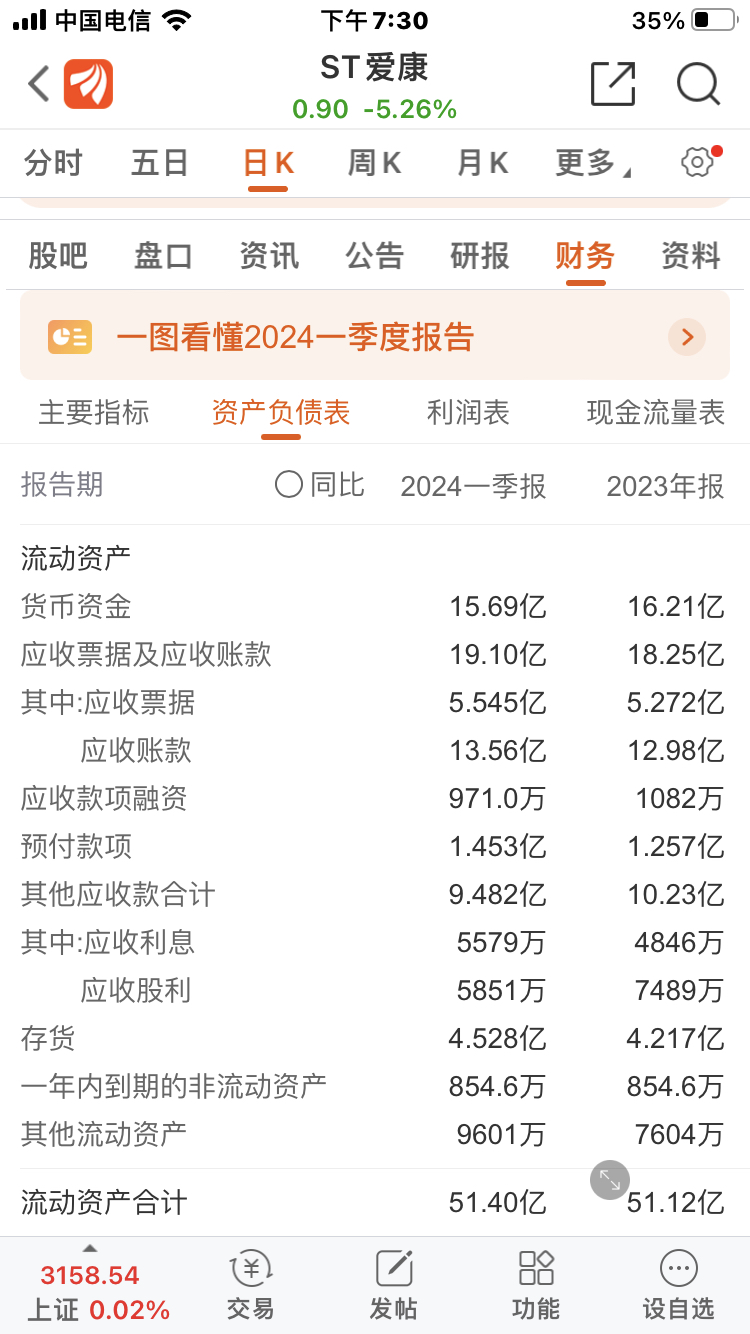This screenshot has height=1334, width=750.
Task: Select the 公告 announcements section
Action: [x=374, y=256]
